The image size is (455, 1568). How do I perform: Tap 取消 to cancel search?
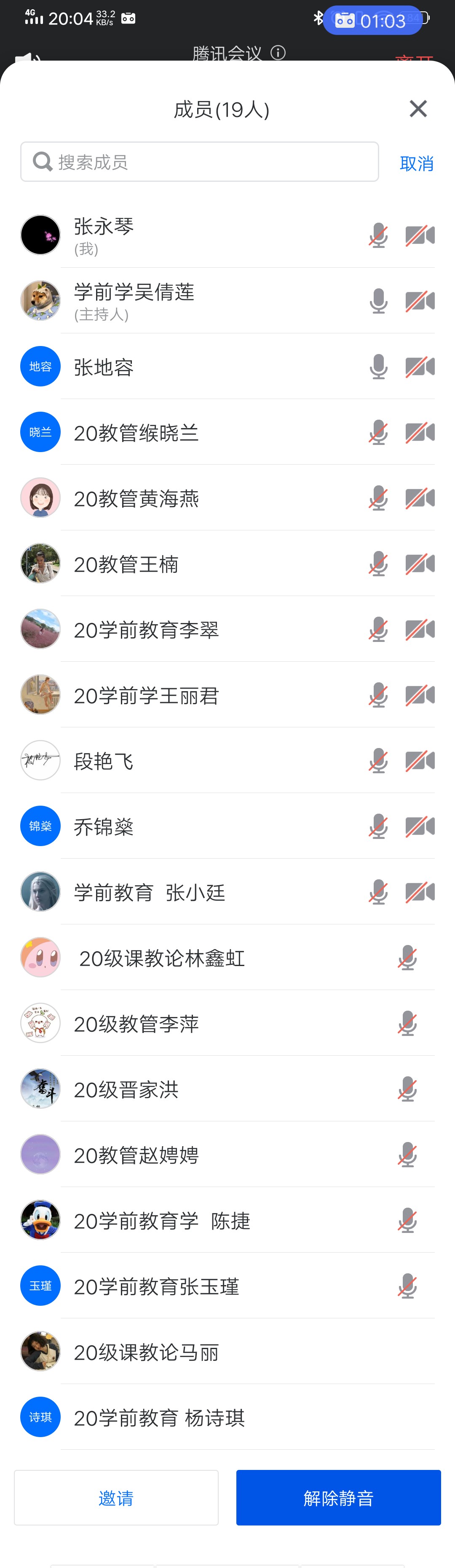[417, 163]
